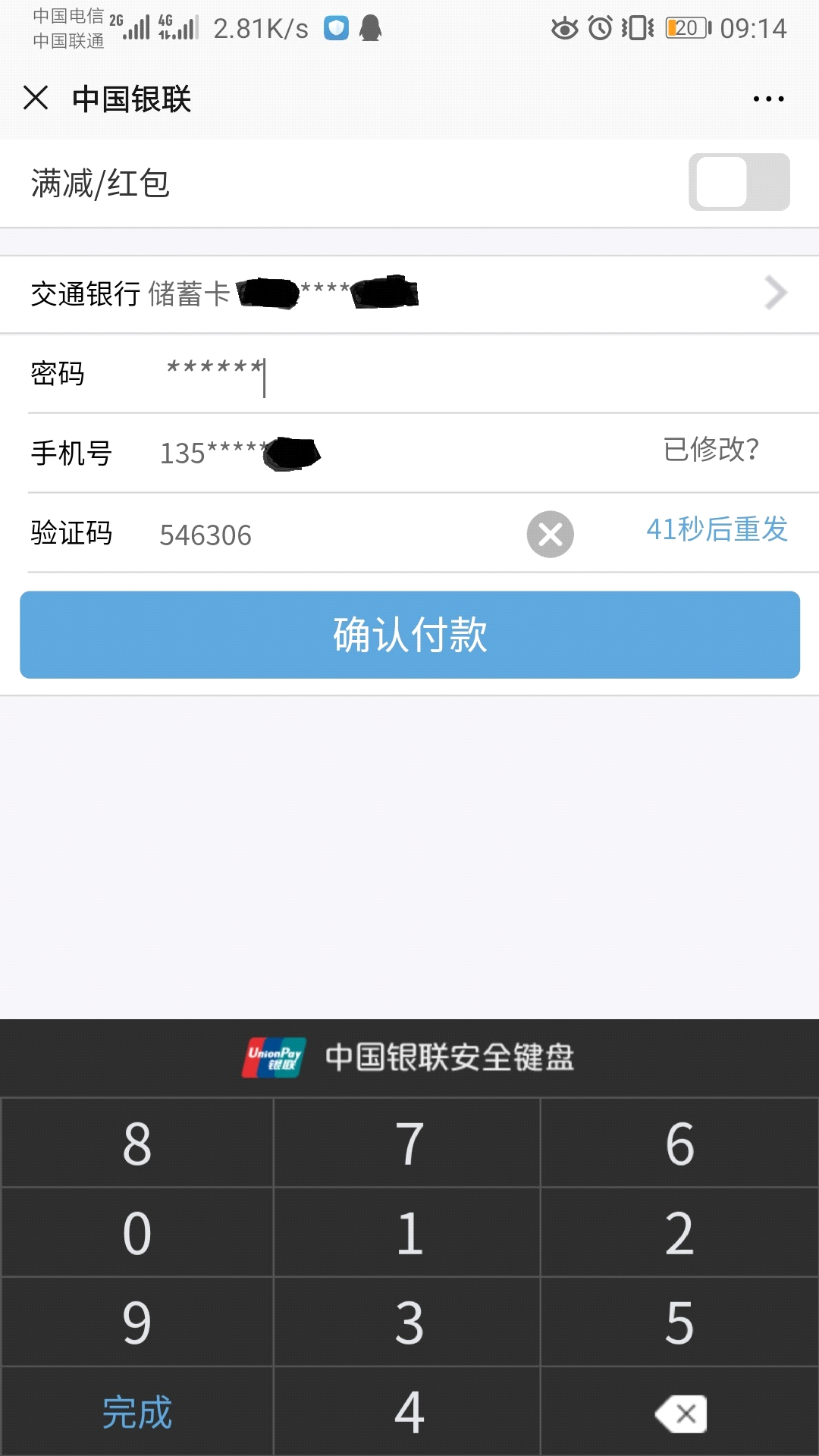This screenshot has width=819, height=1456.
Task: Tap the 已修改? link beside phone number
Action: 711,450
